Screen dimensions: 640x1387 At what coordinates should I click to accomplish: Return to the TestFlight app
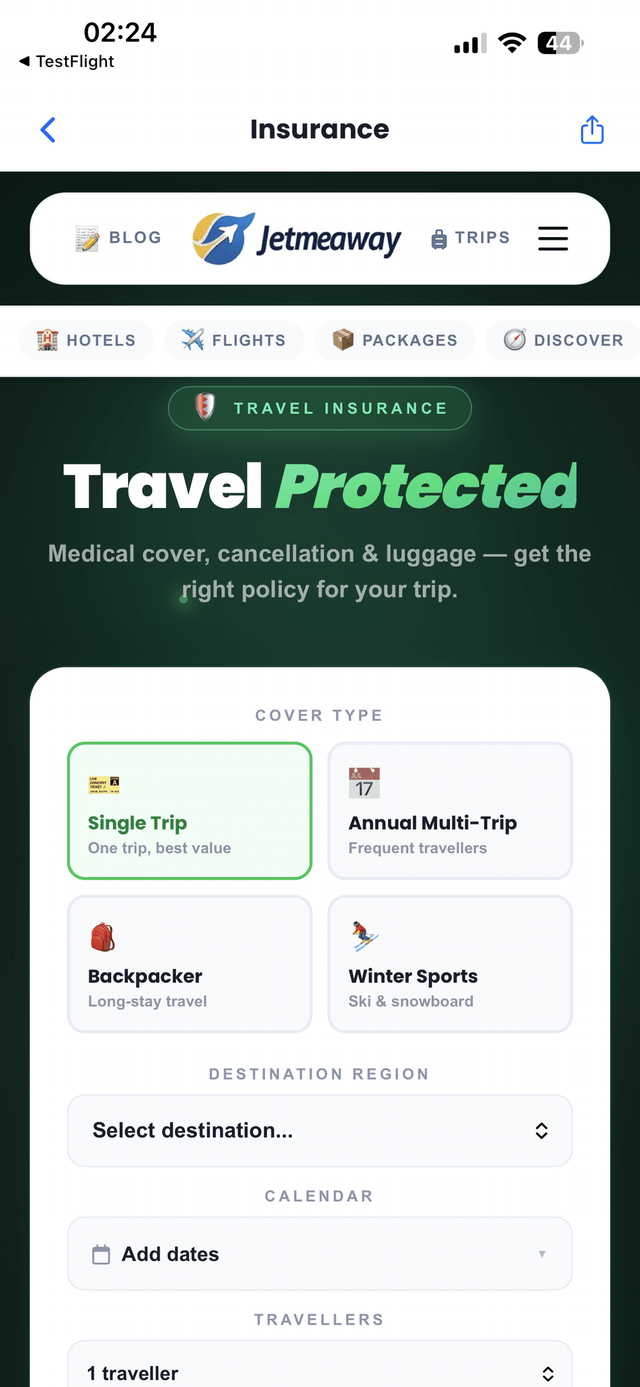tap(66, 61)
